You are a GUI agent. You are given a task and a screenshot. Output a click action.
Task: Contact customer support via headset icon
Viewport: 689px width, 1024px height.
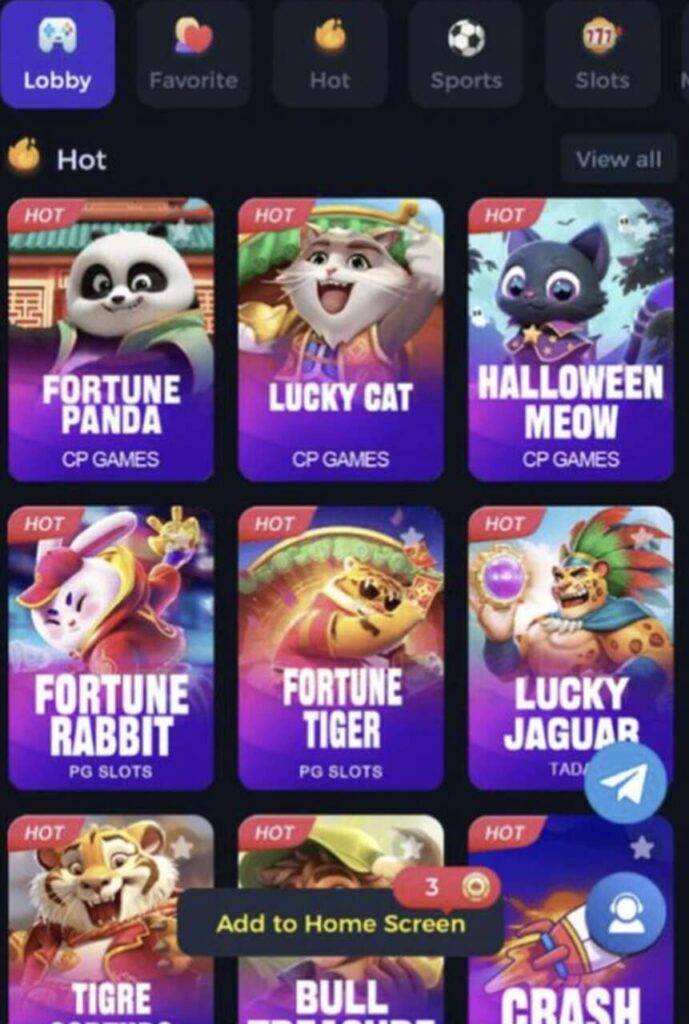pyautogui.click(x=626, y=913)
